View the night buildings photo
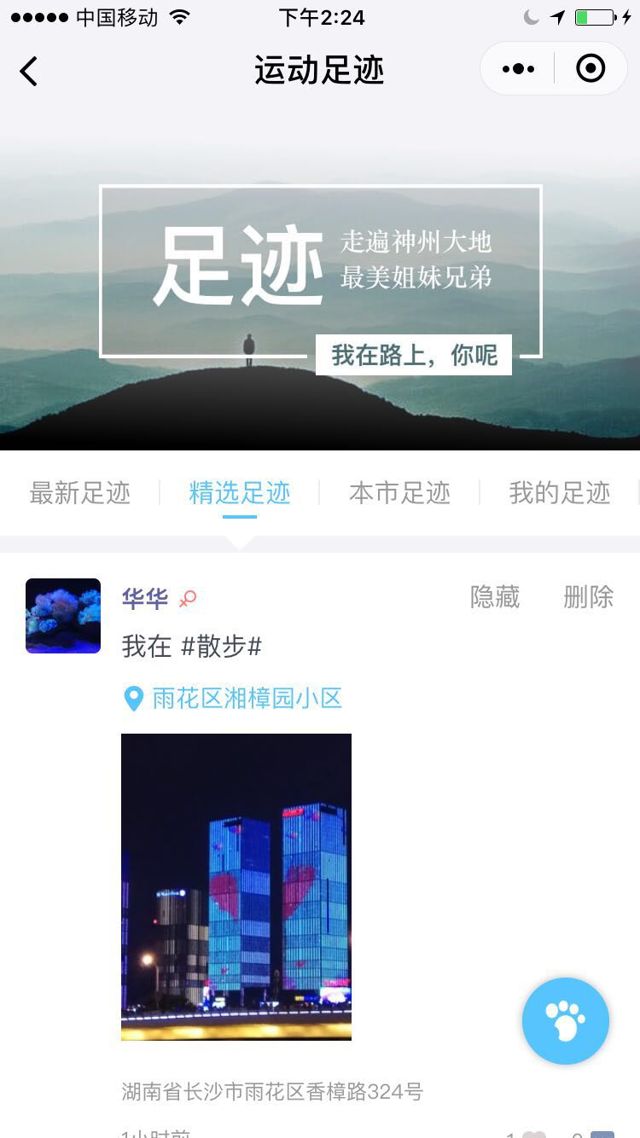This screenshot has height=1138, width=640. 236,886
